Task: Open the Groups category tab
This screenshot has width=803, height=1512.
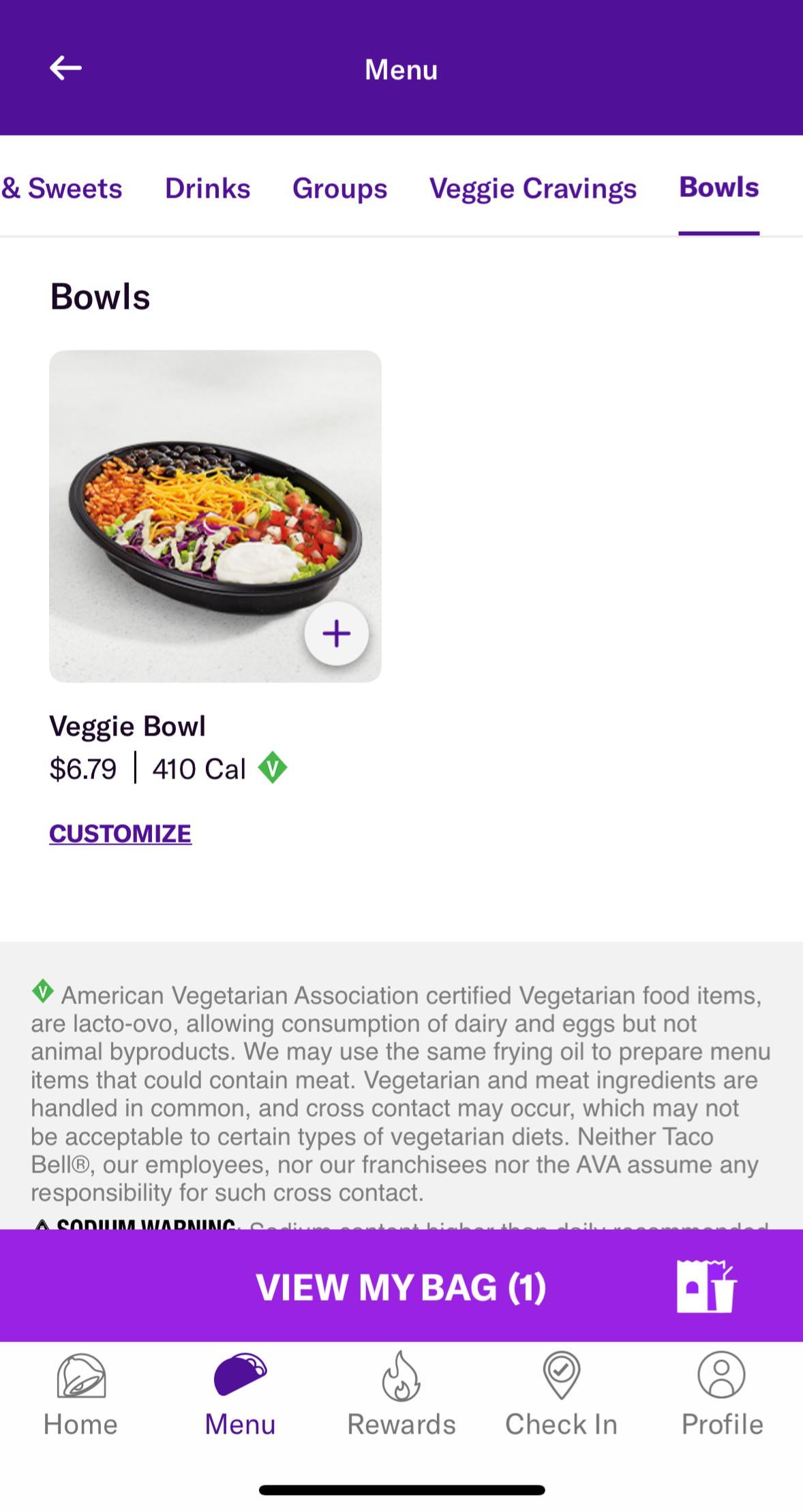Action: point(339,188)
